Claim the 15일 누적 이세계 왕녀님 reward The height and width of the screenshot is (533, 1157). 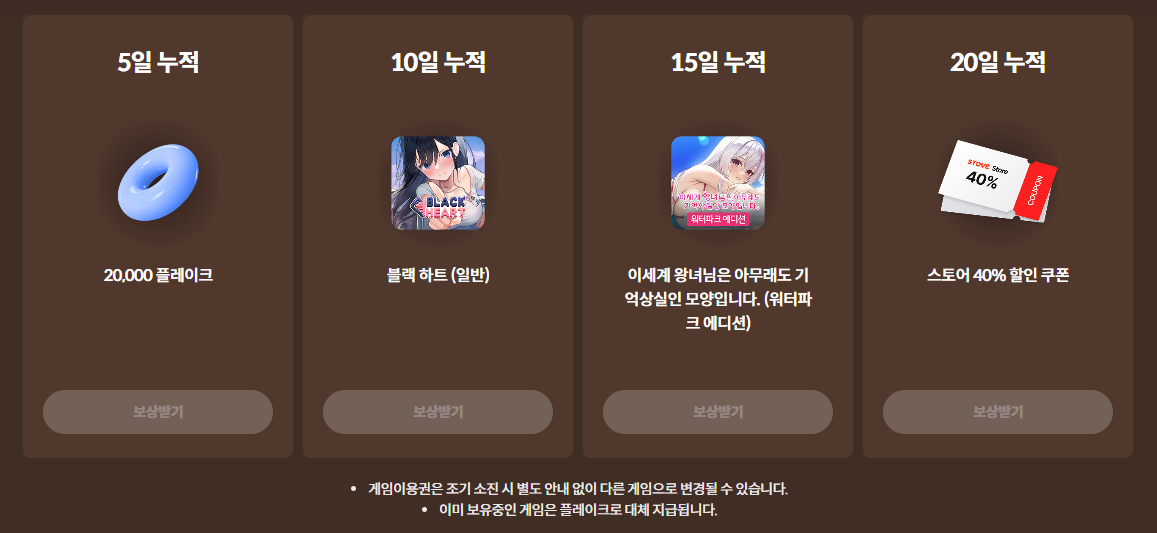click(718, 412)
